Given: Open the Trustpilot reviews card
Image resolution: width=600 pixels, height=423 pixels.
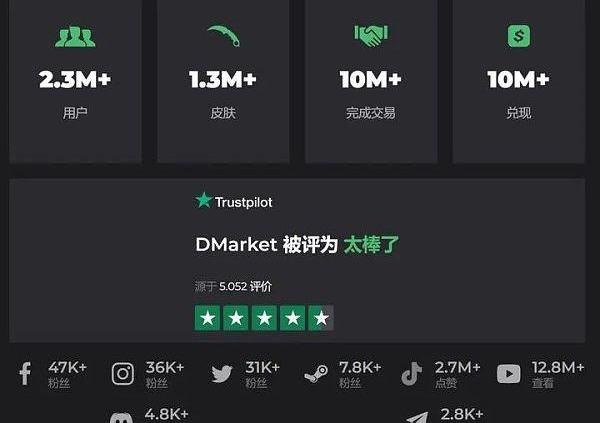Looking at the screenshot, I should click(297, 261).
